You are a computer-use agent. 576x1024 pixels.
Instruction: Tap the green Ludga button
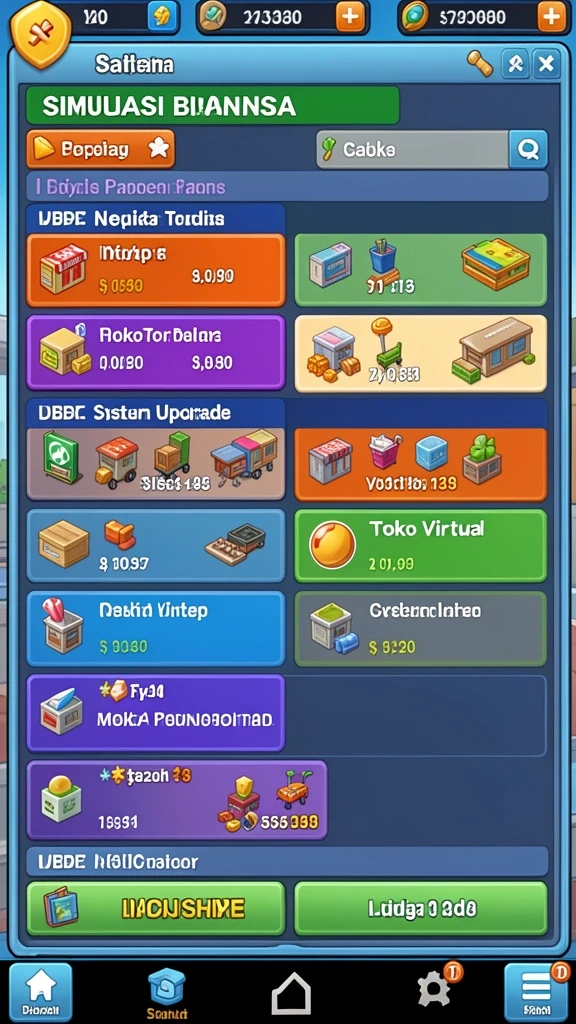click(x=421, y=908)
